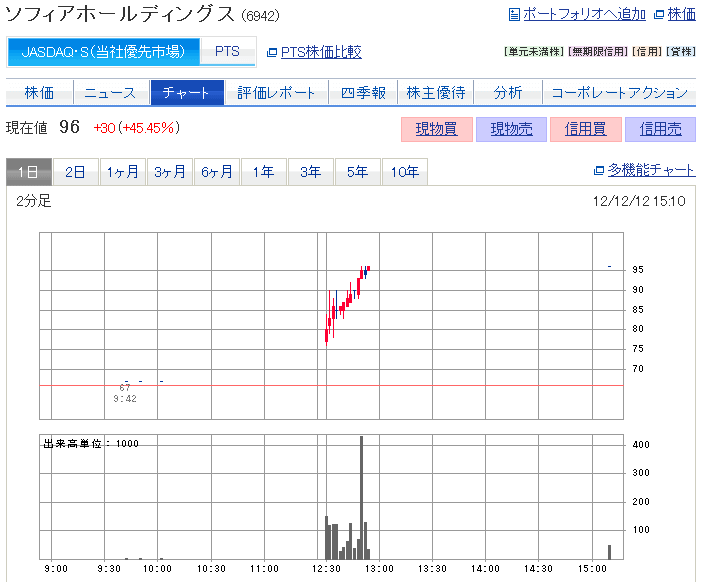The width and height of the screenshot is (701, 582).
Task: Switch to the 株価 tab
Action: pos(39,93)
